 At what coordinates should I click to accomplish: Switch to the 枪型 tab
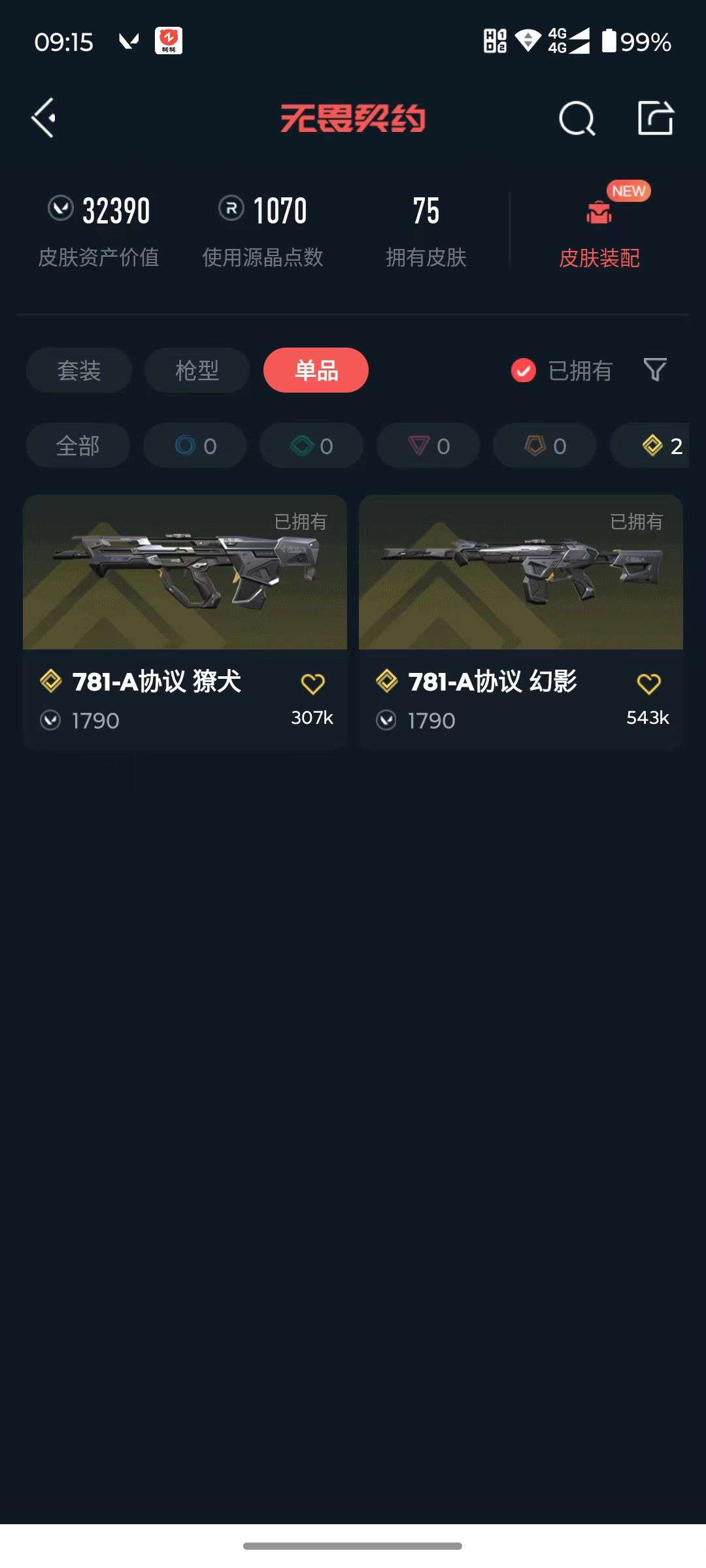pos(197,370)
